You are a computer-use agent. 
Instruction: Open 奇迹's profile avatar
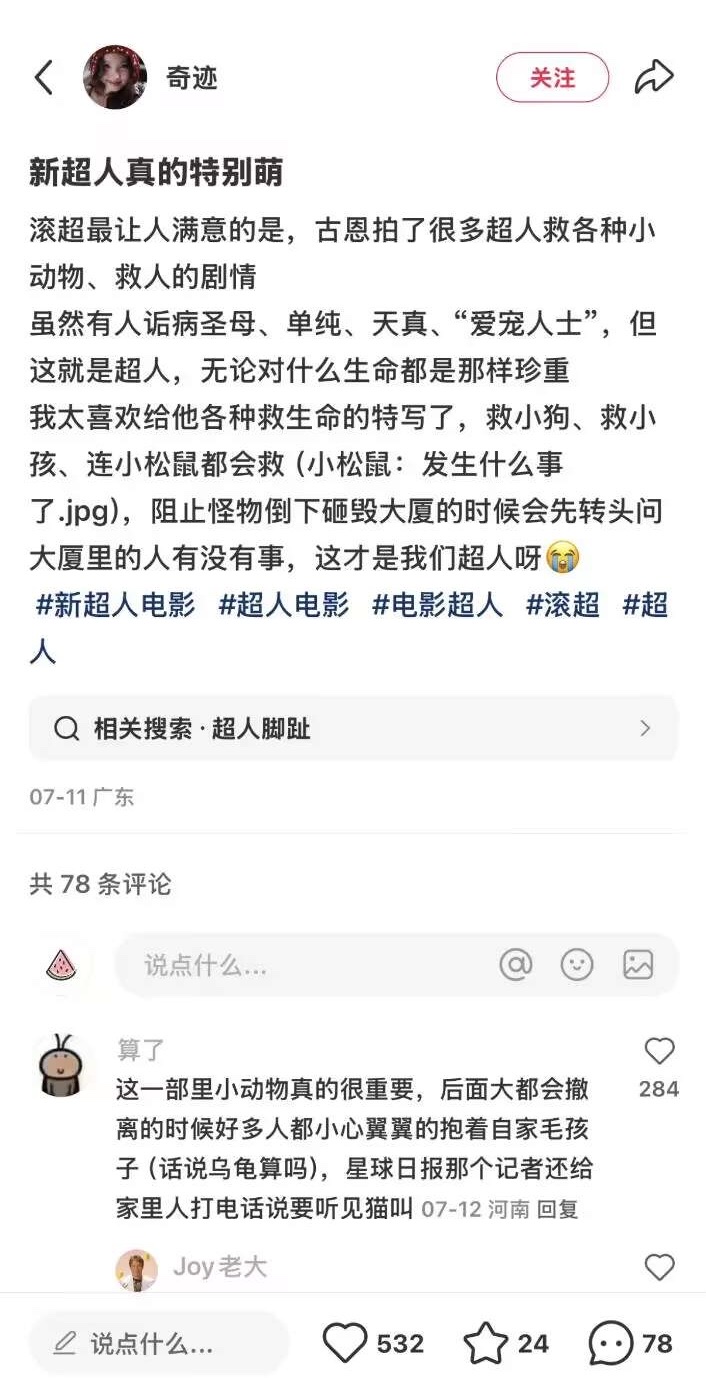pyautogui.click(x=115, y=78)
